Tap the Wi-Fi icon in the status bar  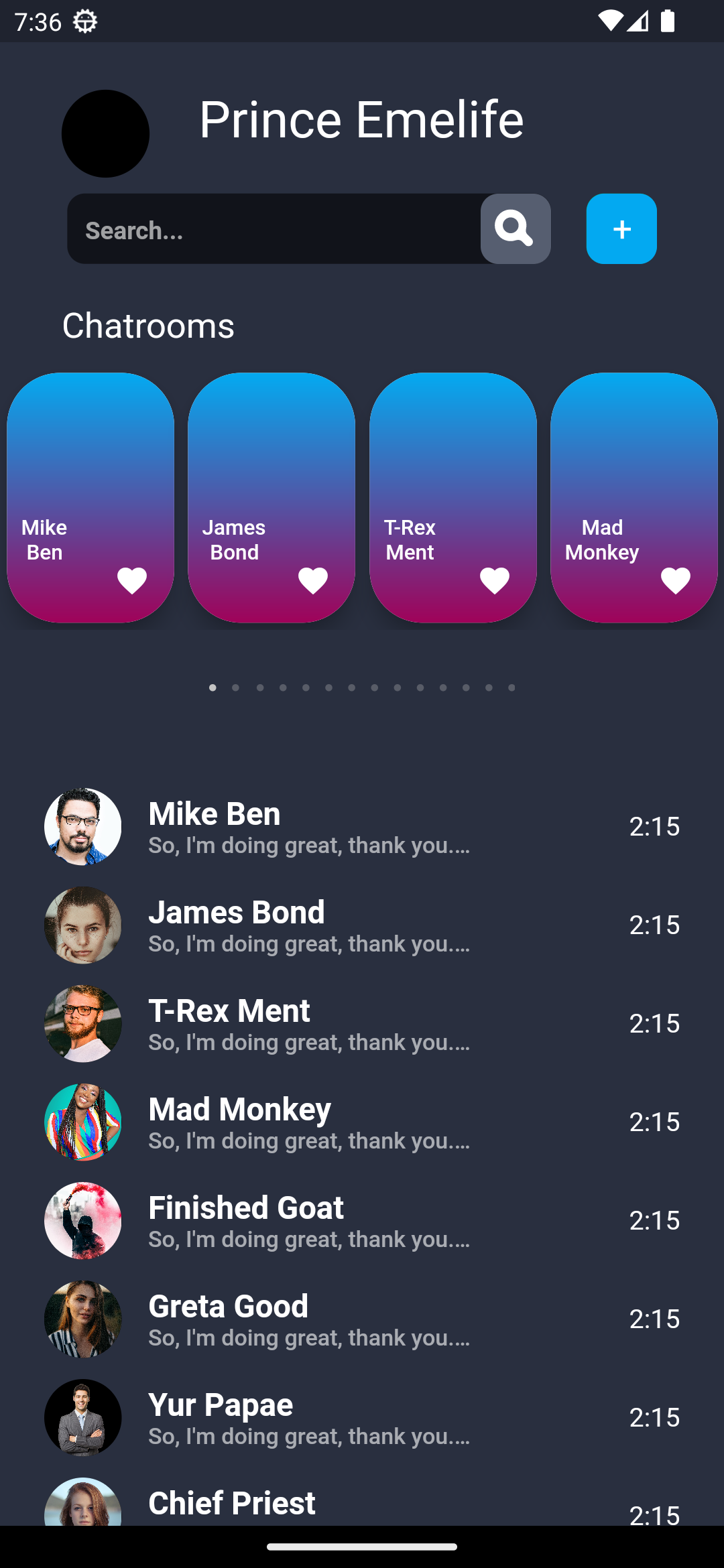pos(612,21)
